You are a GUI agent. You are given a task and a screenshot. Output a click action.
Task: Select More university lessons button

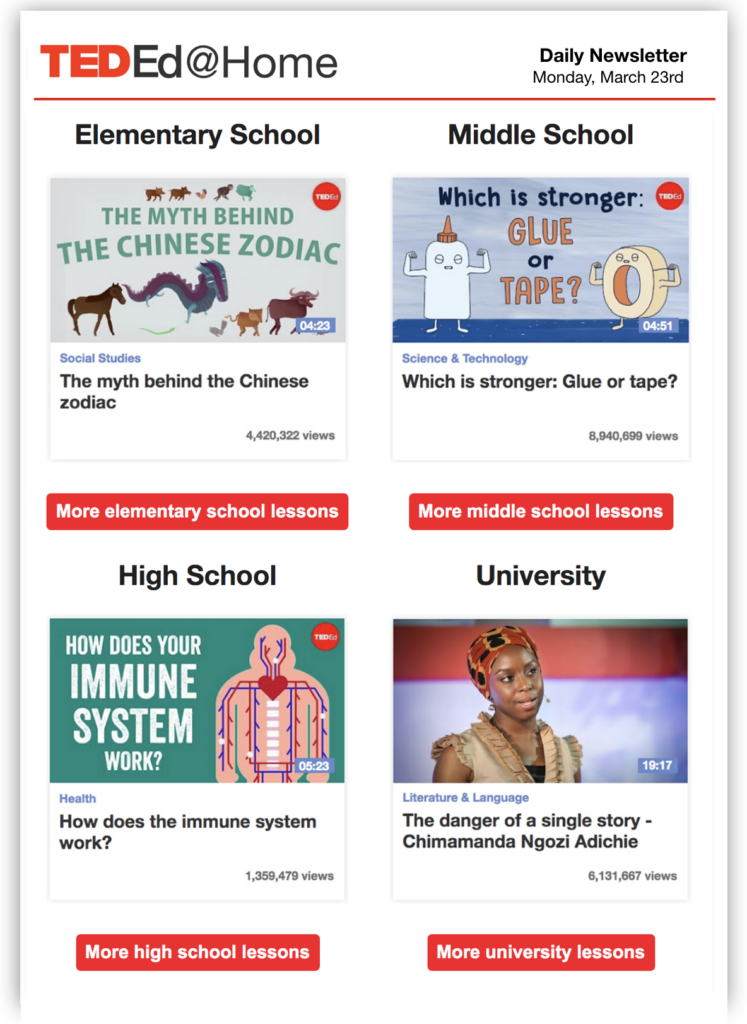[540, 952]
